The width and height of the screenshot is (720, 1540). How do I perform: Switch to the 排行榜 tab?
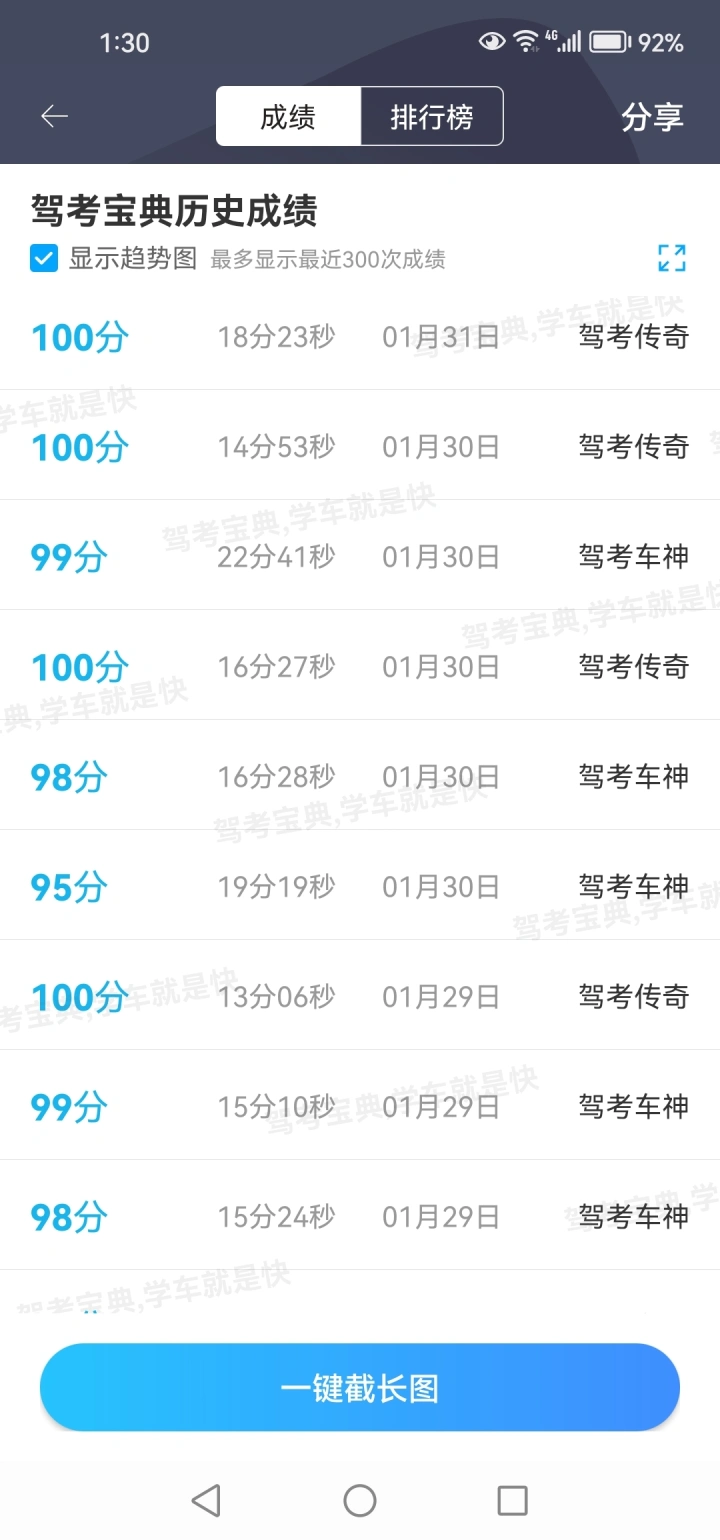432,117
